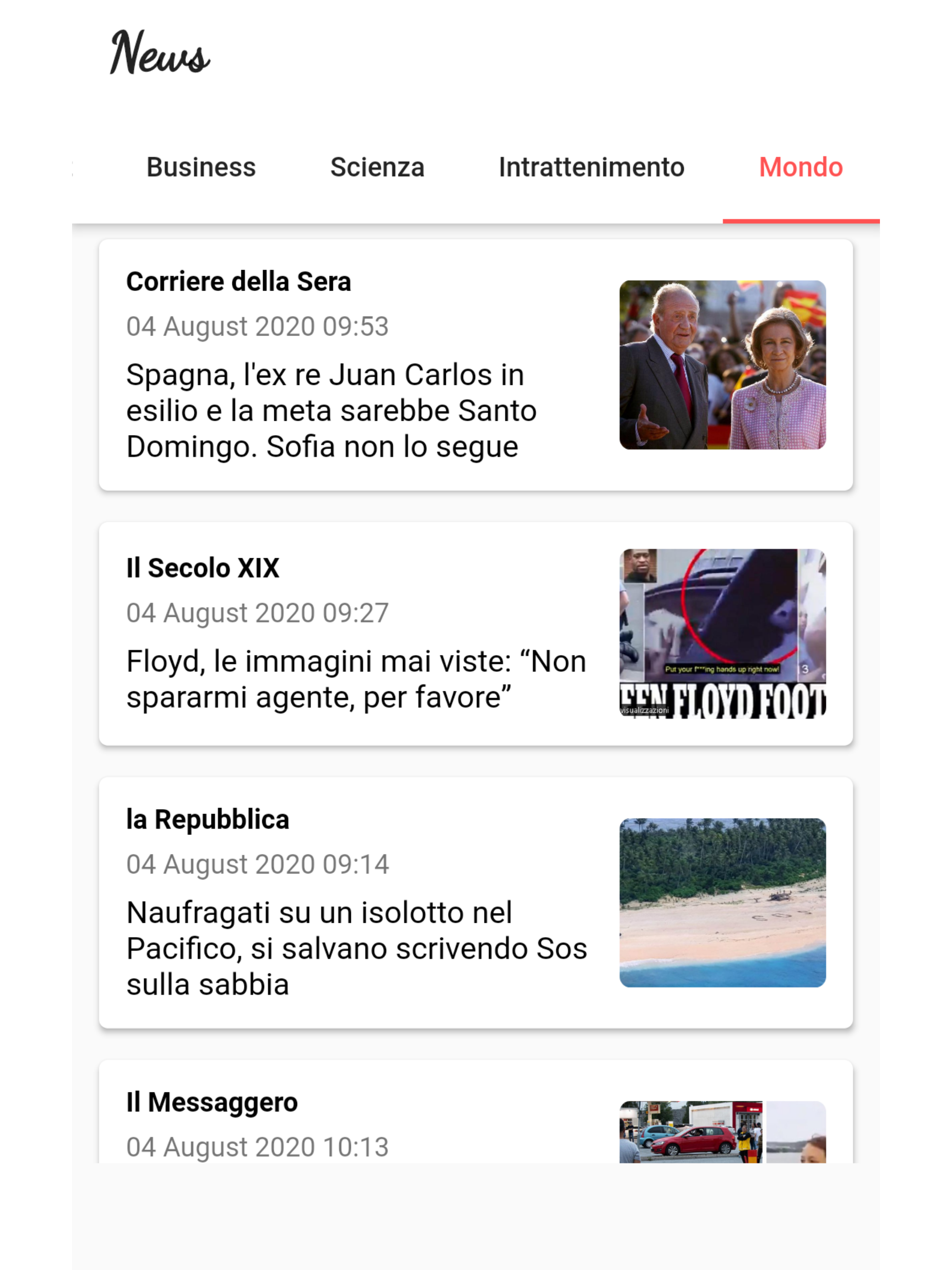
Task: Switch to the Business tab
Action: (201, 168)
